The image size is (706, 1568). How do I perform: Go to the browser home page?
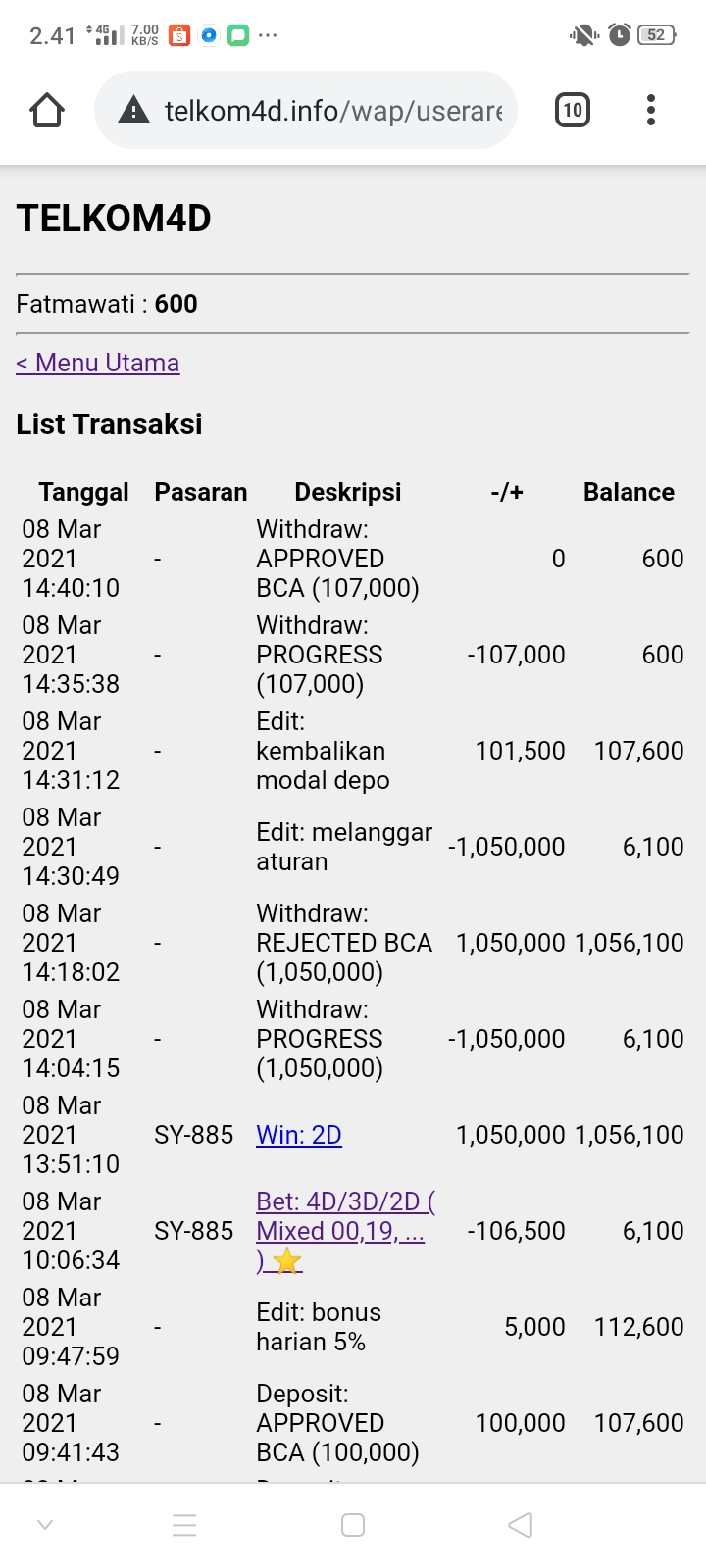click(x=47, y=111)
